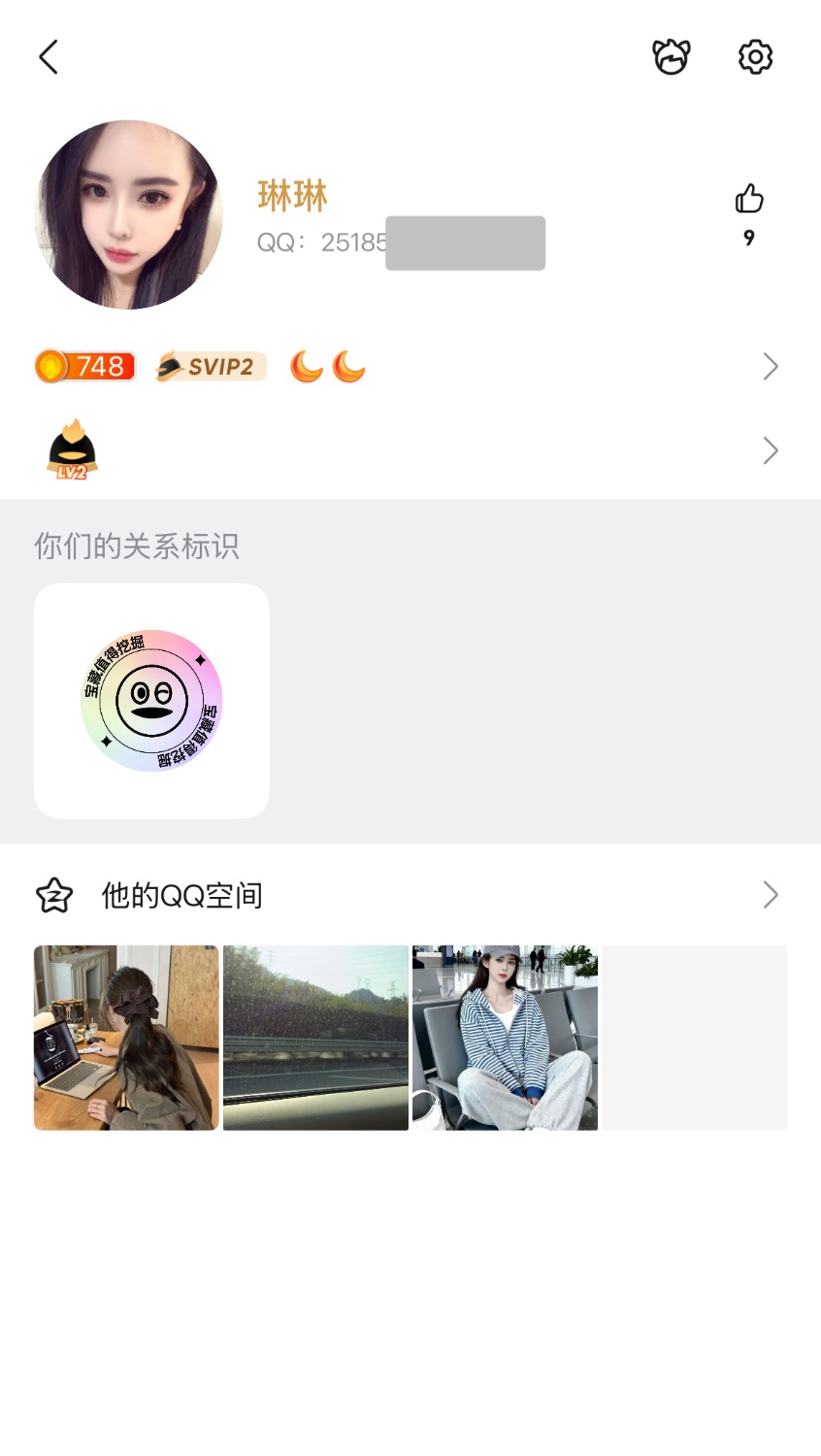Open the 748 level and SVIP2 row
Viewport: 821px width, 1456px height.
pyautogui.click(x=408, y=367)
